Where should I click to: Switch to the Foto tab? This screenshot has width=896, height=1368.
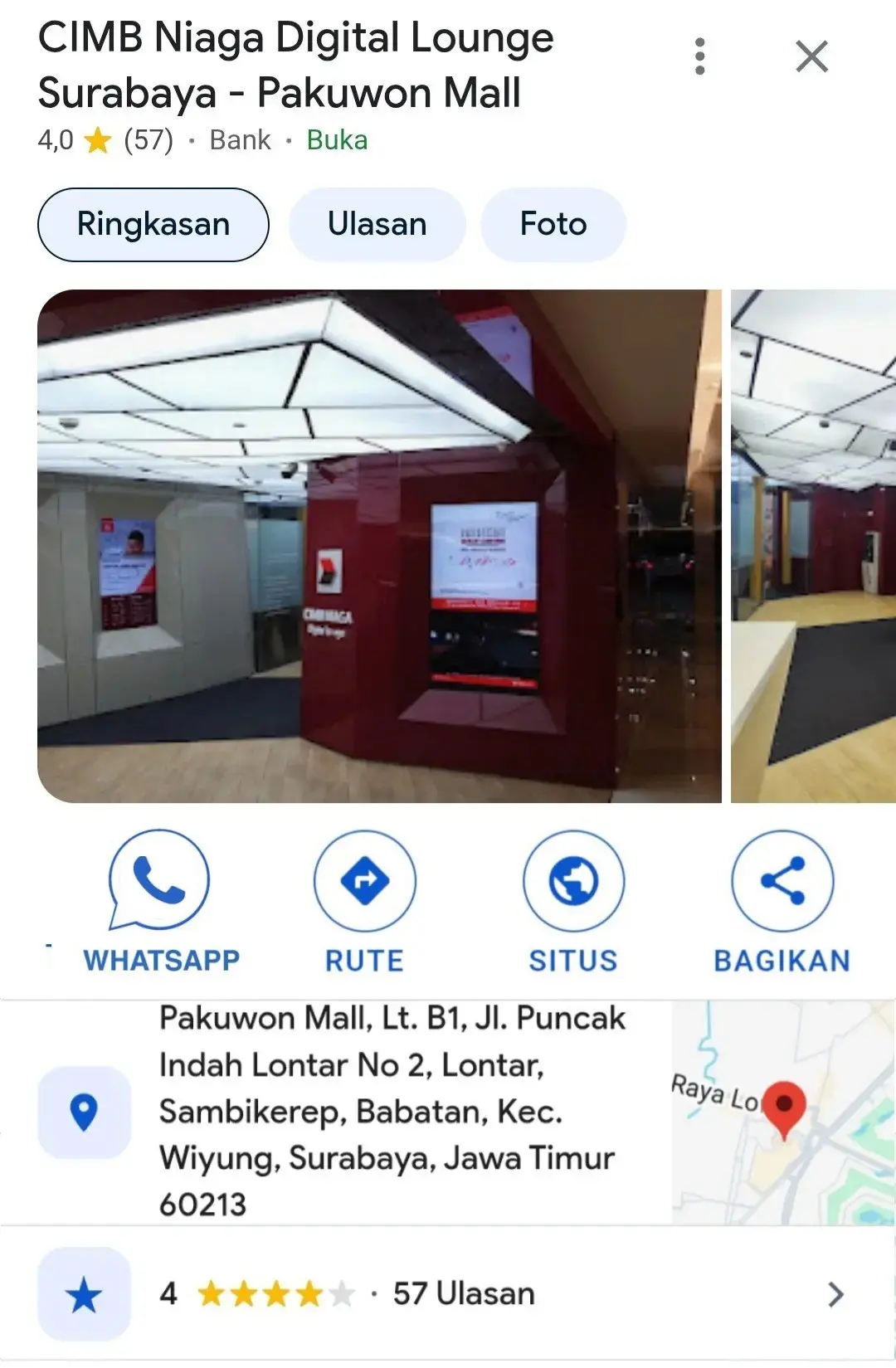(x=553, y=225)
